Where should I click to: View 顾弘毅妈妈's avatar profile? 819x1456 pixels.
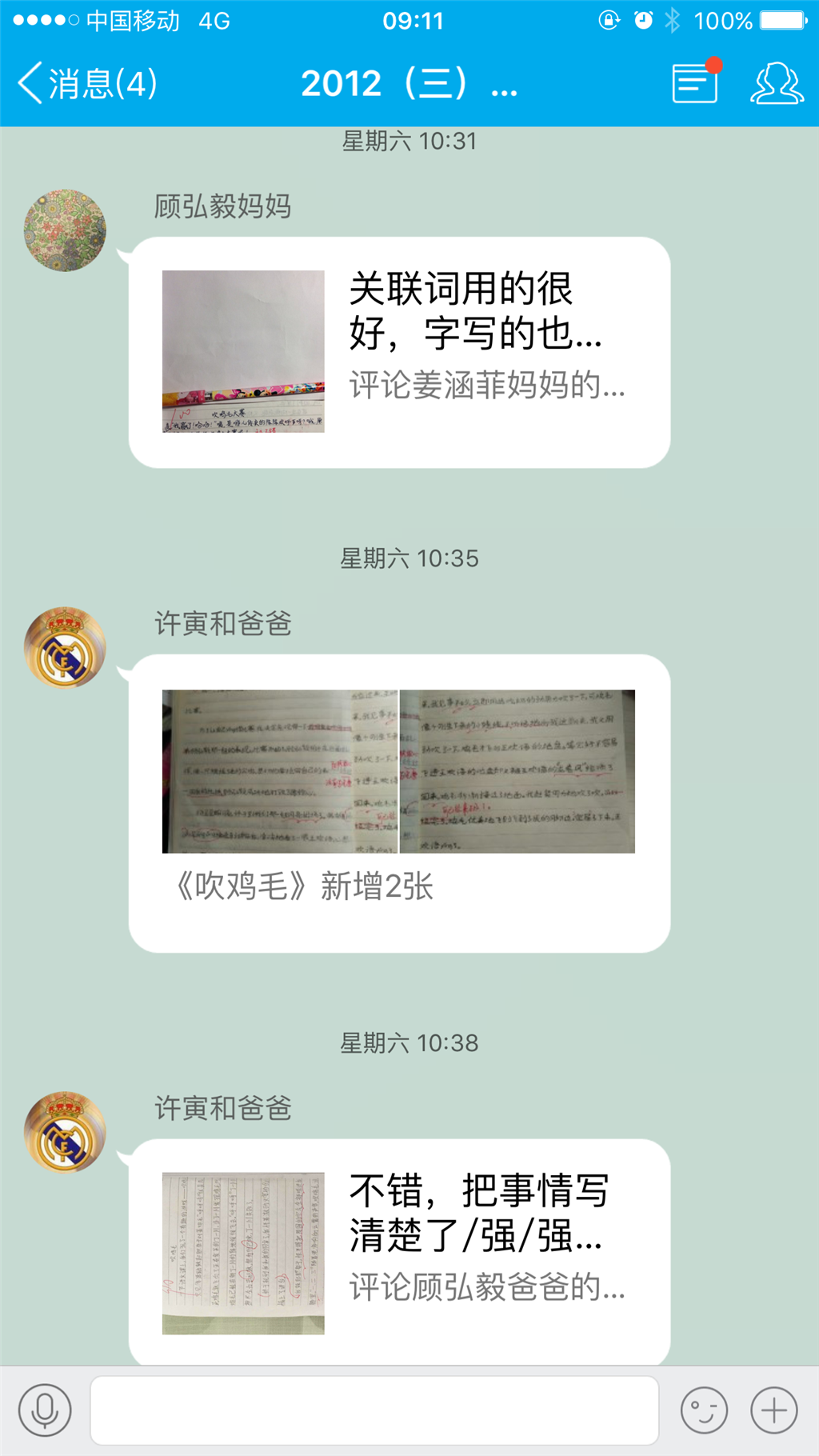coord(65,230)
